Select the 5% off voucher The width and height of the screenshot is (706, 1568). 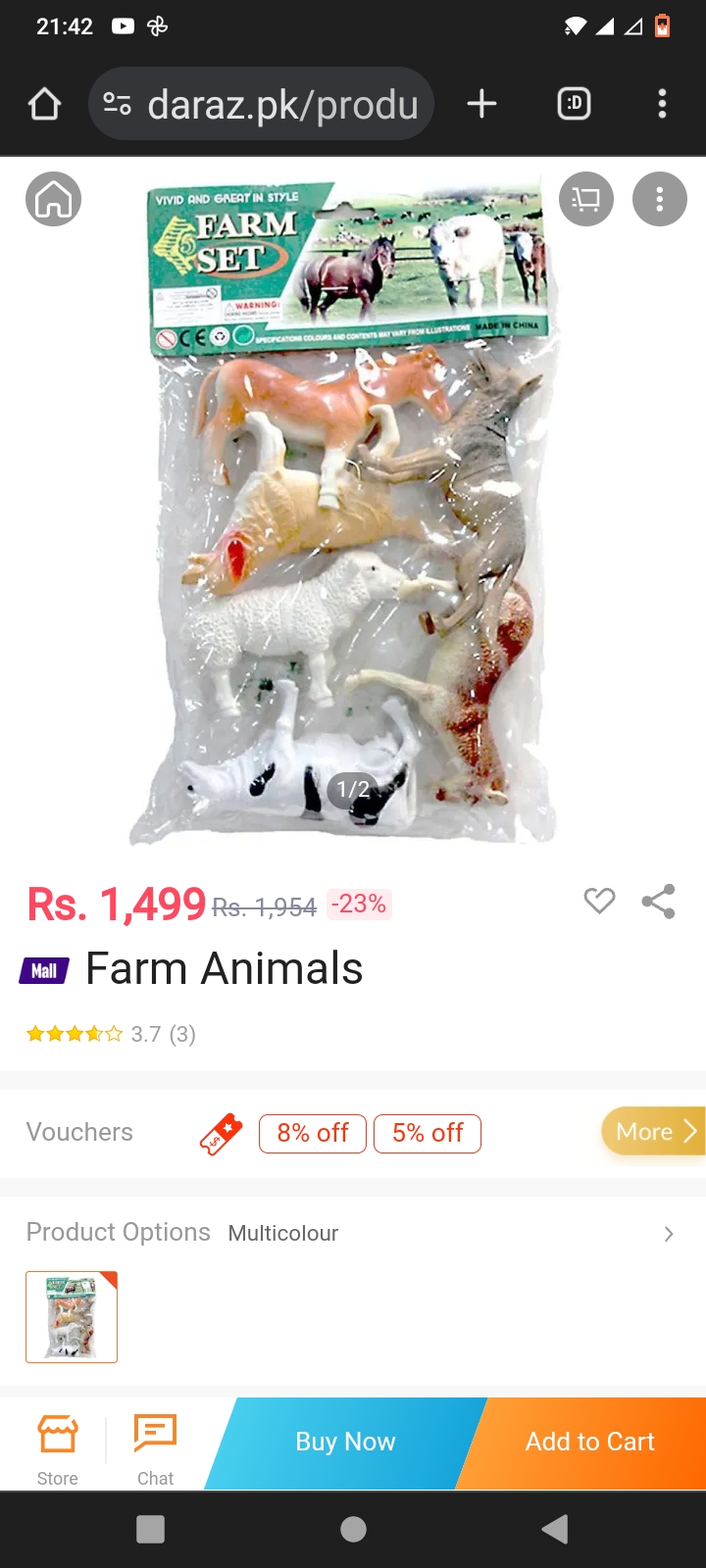point(428,1133)
